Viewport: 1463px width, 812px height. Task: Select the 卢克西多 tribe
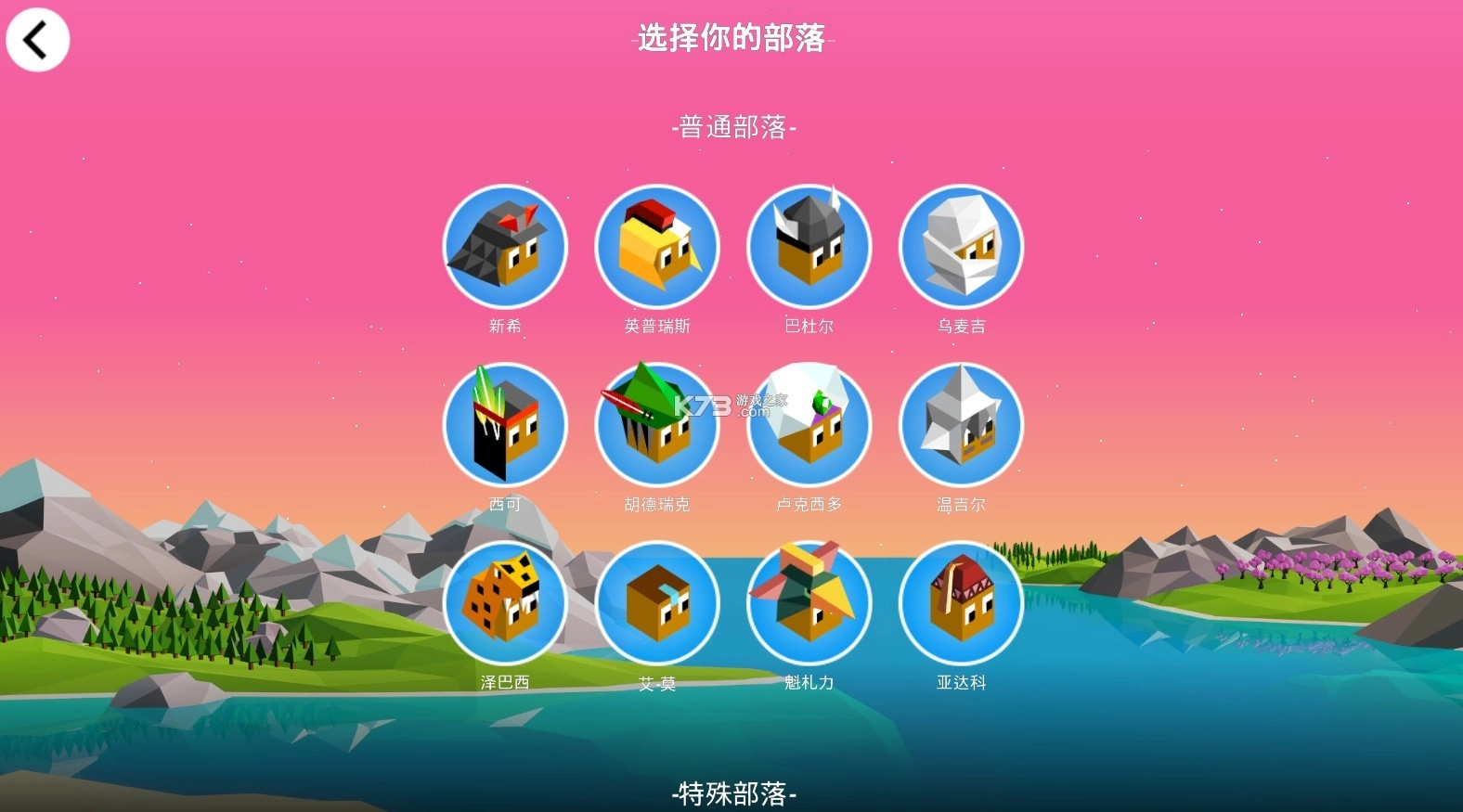(809, 425)
